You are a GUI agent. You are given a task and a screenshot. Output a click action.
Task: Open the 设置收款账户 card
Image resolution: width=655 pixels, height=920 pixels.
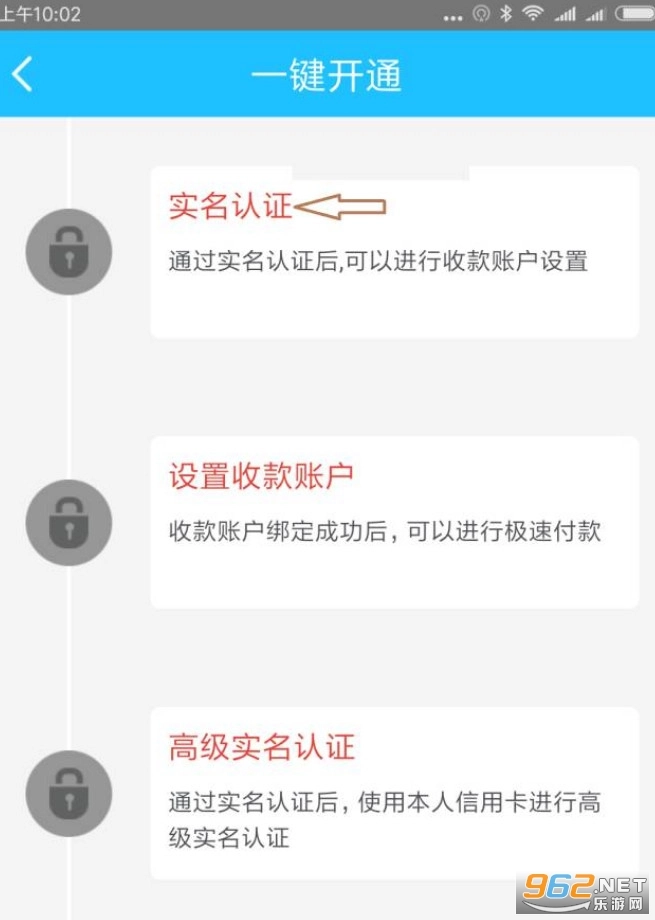click(x=394, y=521)
